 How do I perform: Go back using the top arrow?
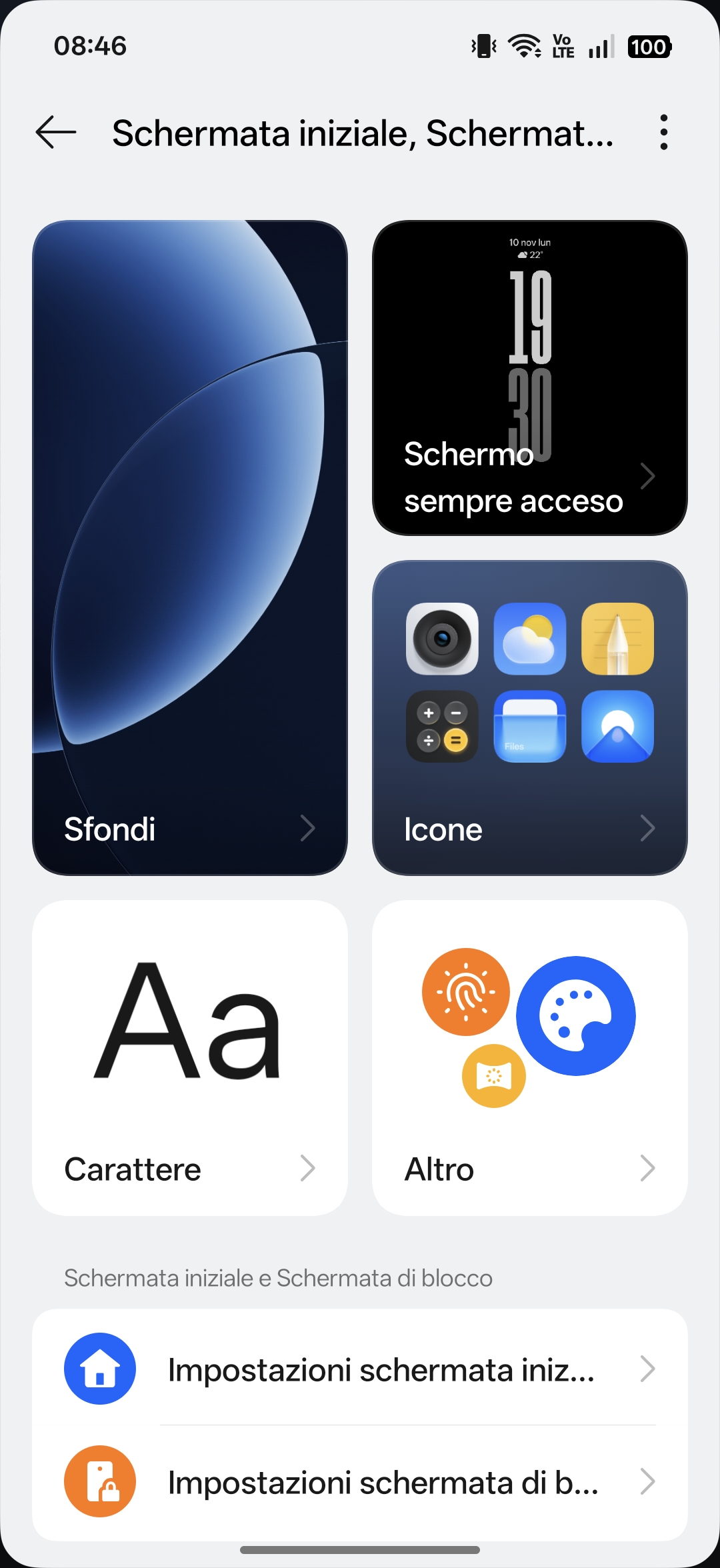tap(56, 132)
